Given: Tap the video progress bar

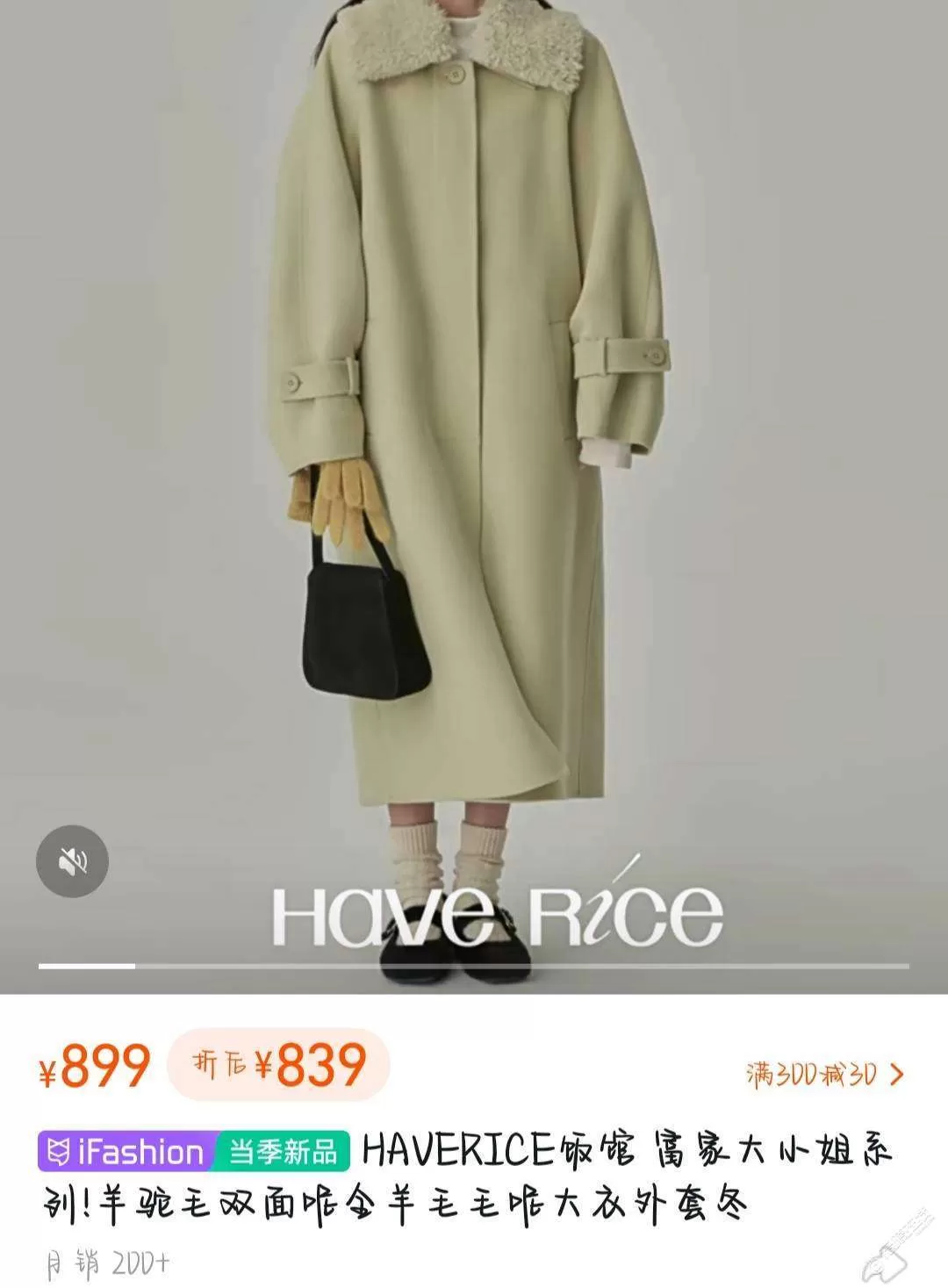Looking at the screenshot, I should pos(474,966).
